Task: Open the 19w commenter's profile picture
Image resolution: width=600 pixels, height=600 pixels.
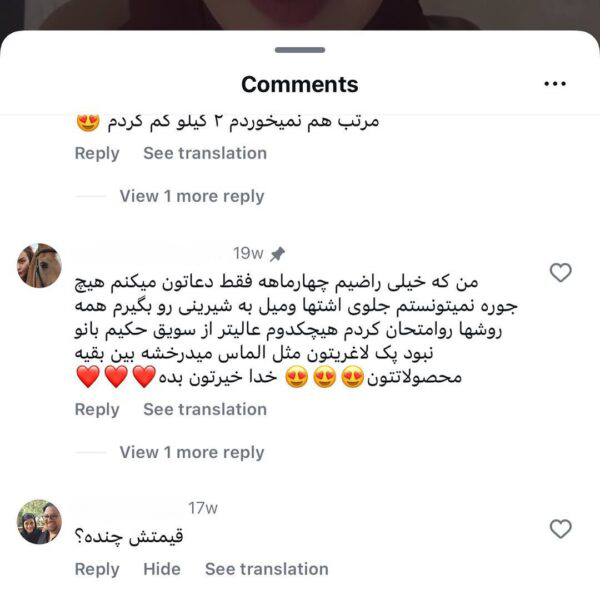Action: coord(39,265)
